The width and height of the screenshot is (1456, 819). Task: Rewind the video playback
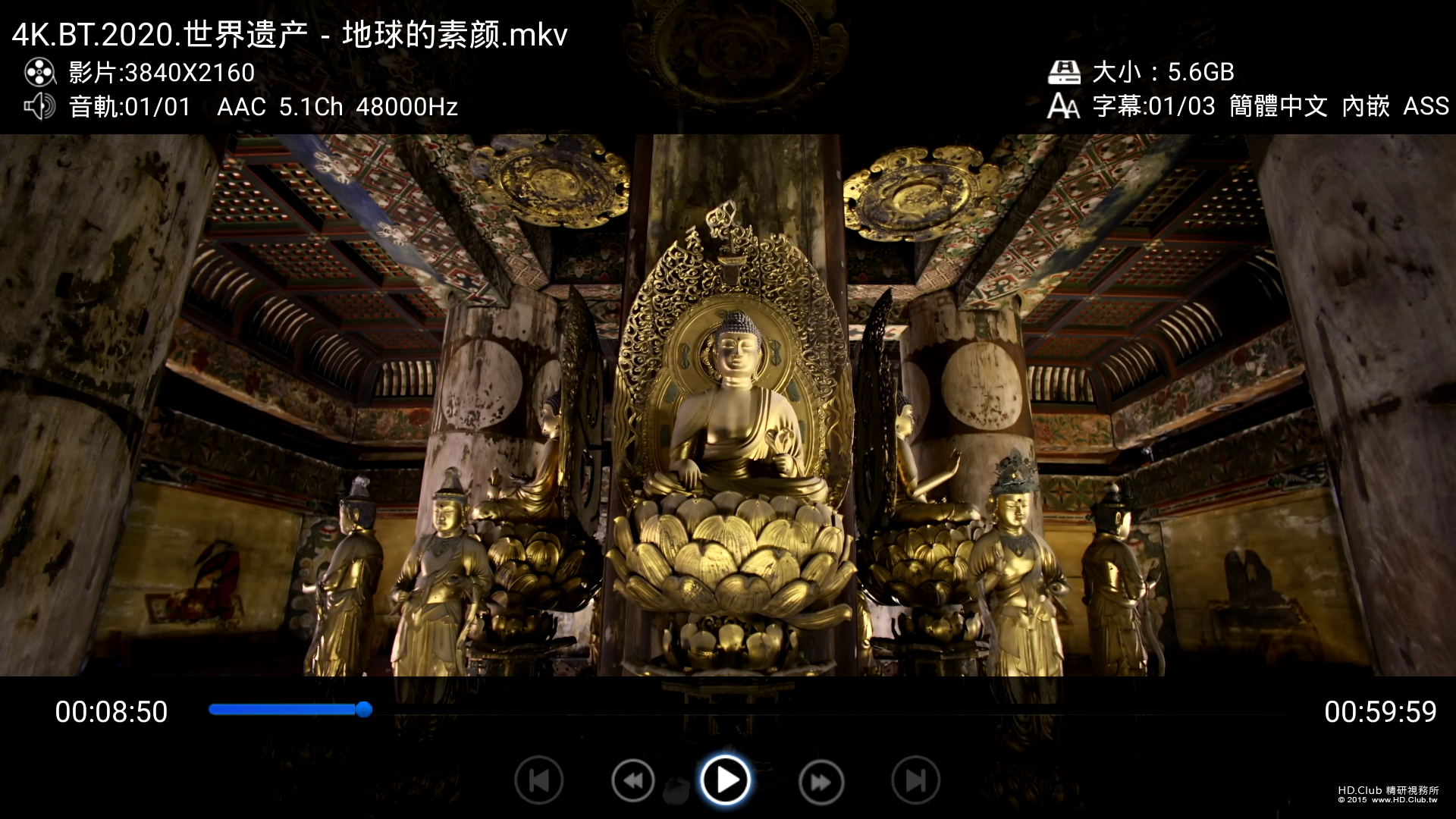(x=632, y=780)
